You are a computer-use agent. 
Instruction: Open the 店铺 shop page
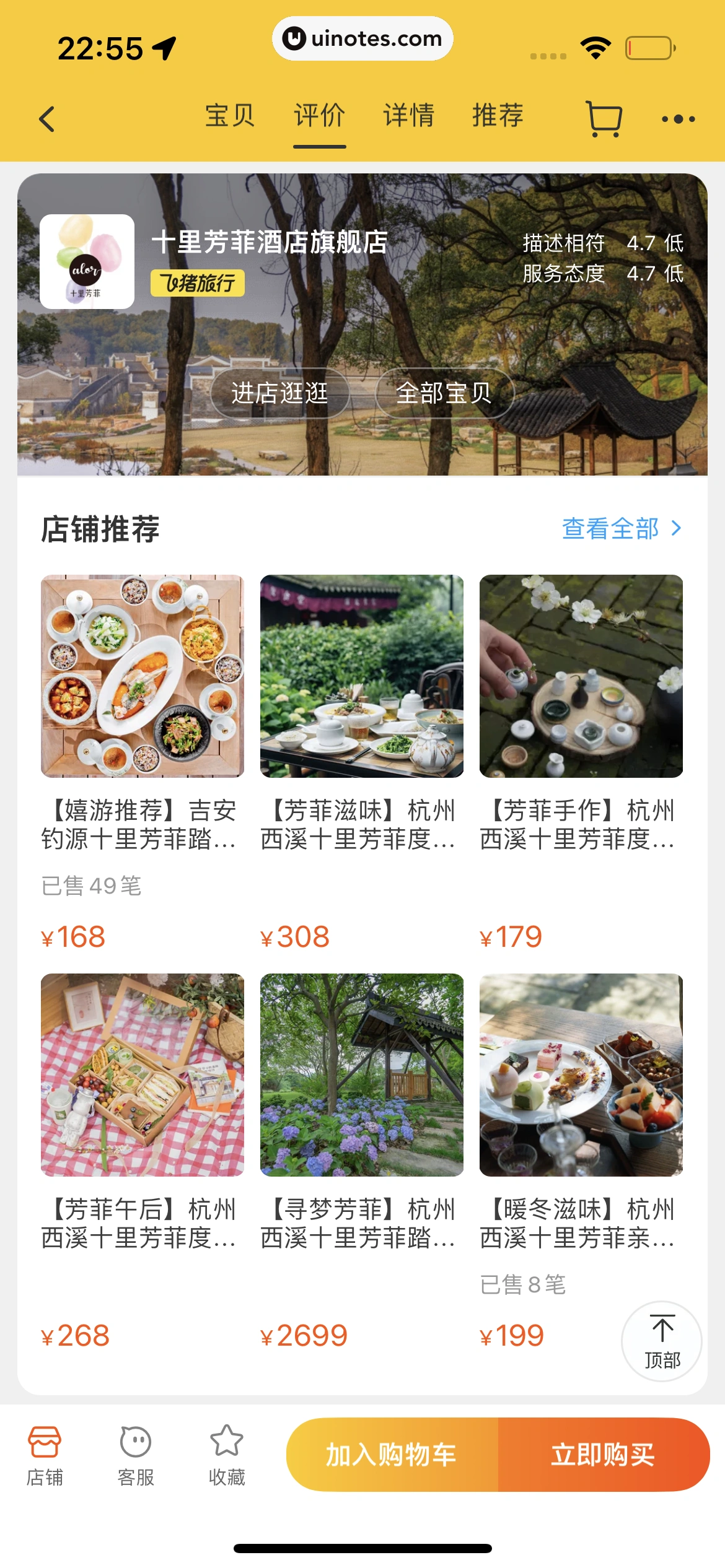(45, 1455)
